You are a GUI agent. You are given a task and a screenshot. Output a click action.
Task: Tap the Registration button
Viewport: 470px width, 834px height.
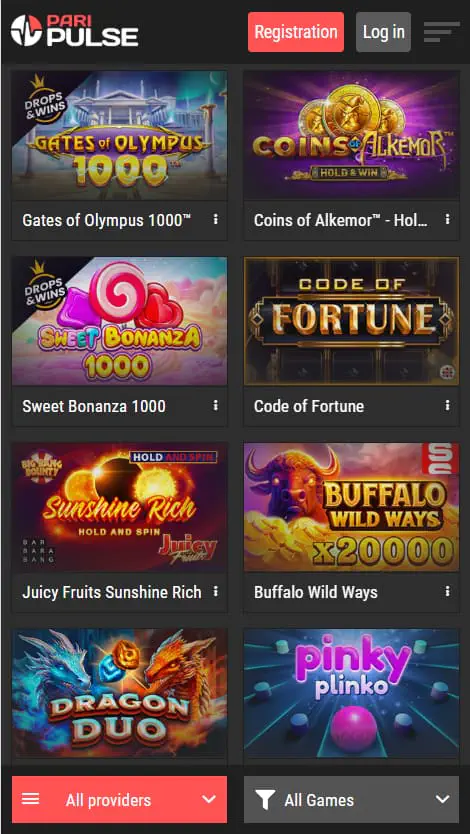pyautogui.click(x=296, y=32)
